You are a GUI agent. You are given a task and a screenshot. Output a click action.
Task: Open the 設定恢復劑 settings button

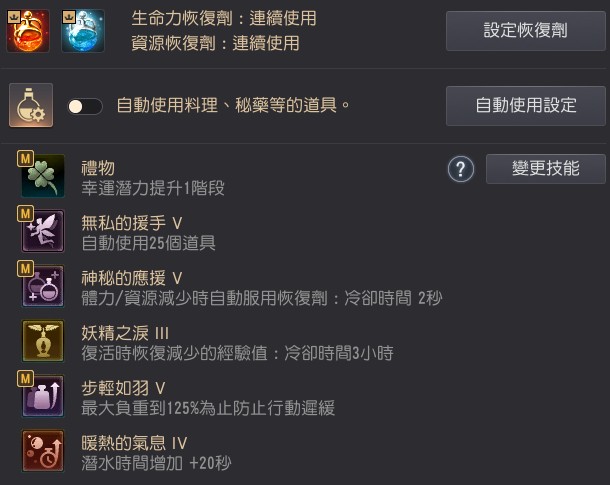525,31
